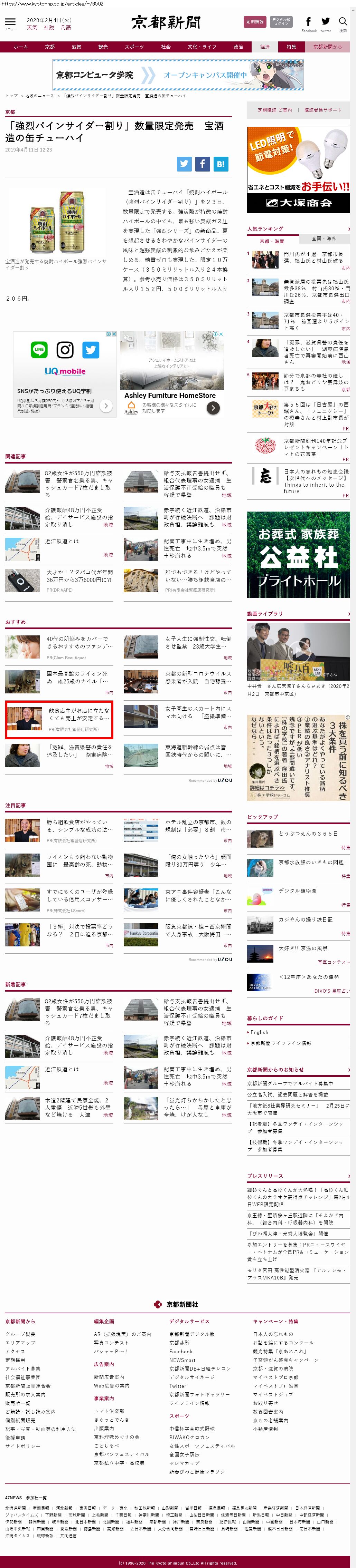The width and height of the screenshot is (356, 1568).
Task: Open the 政治 tab
Action: pyautogui.click(x=238, y=47)
